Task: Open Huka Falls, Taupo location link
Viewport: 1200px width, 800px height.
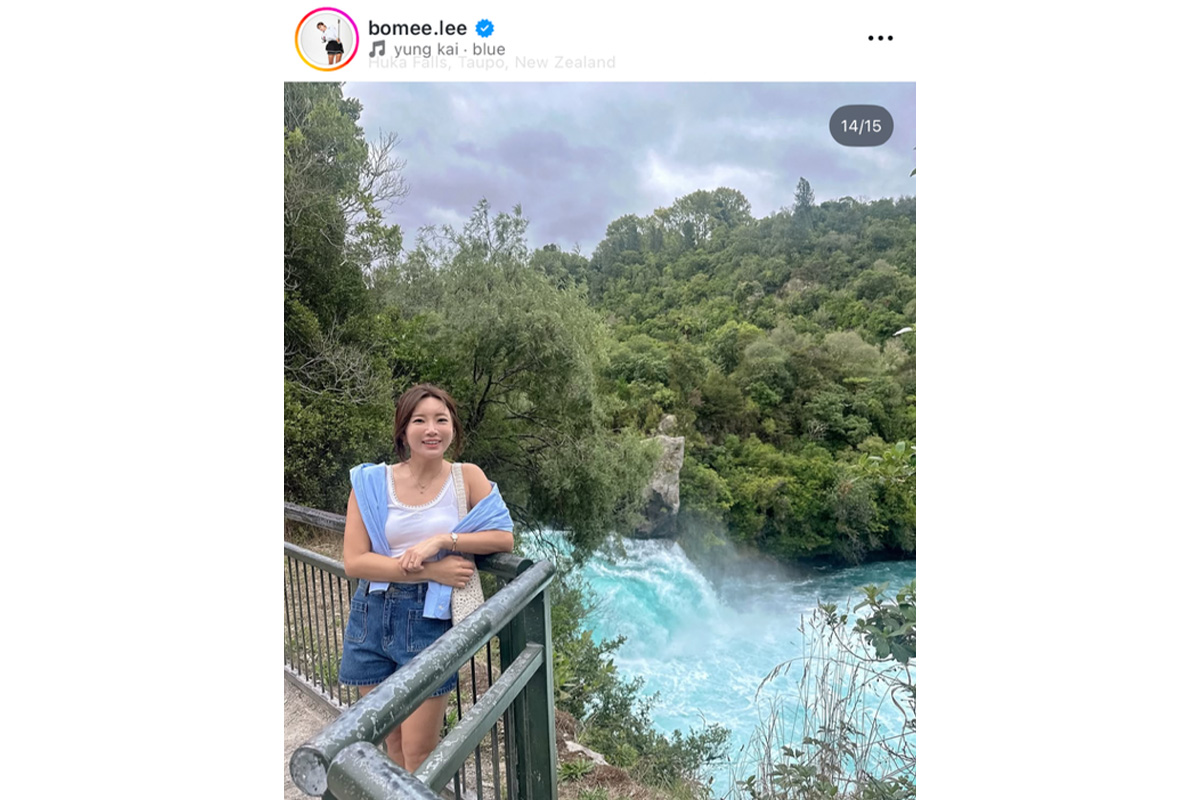Action: [492, 63]
